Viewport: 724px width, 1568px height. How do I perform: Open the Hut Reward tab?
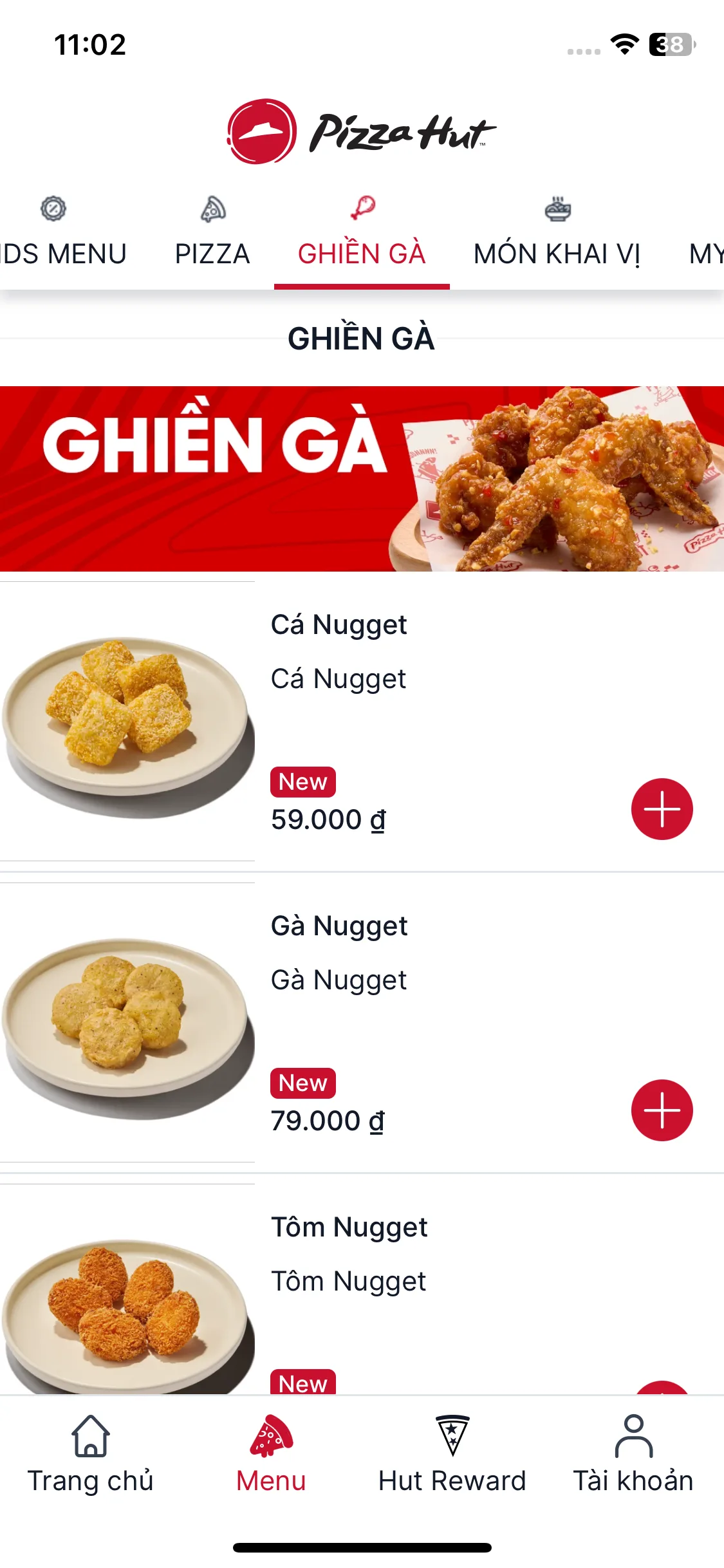pos(452,1455)
